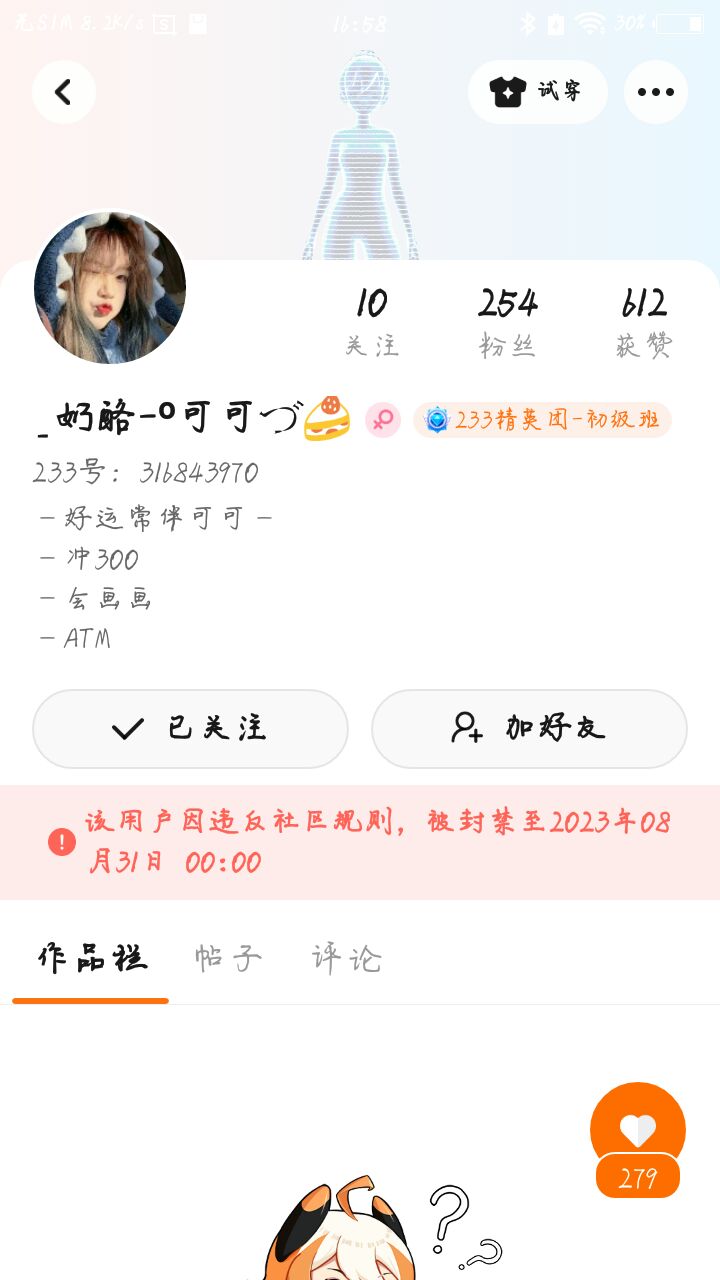Screen dimensions: 720x1280
Task: Switch to the 评论 tab
Action: click(346, 958)
